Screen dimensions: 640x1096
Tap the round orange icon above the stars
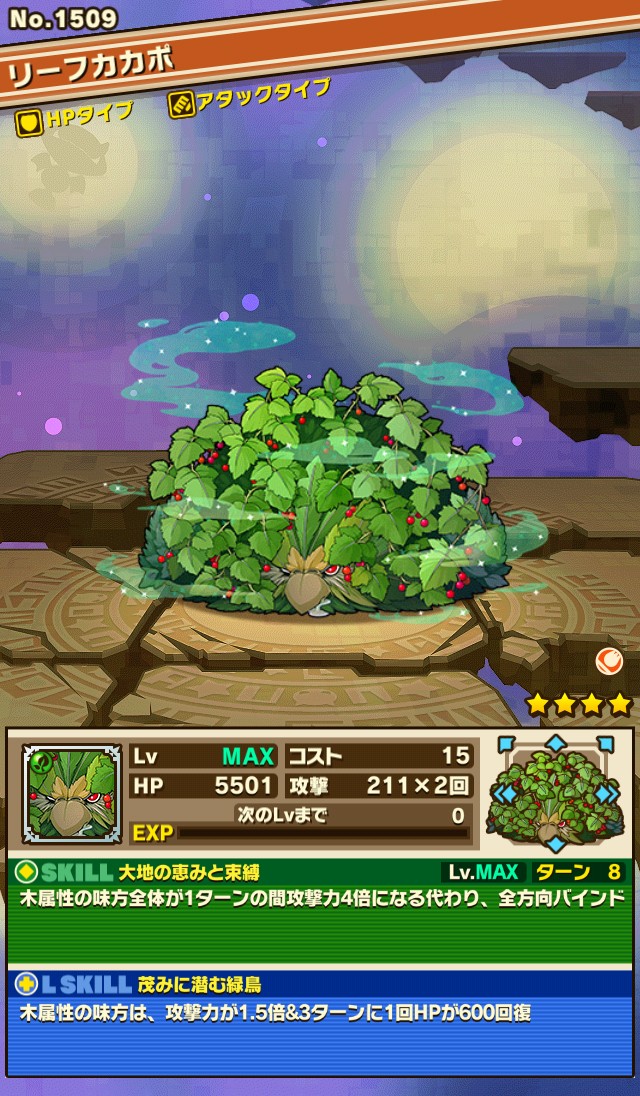pos(609,661)
